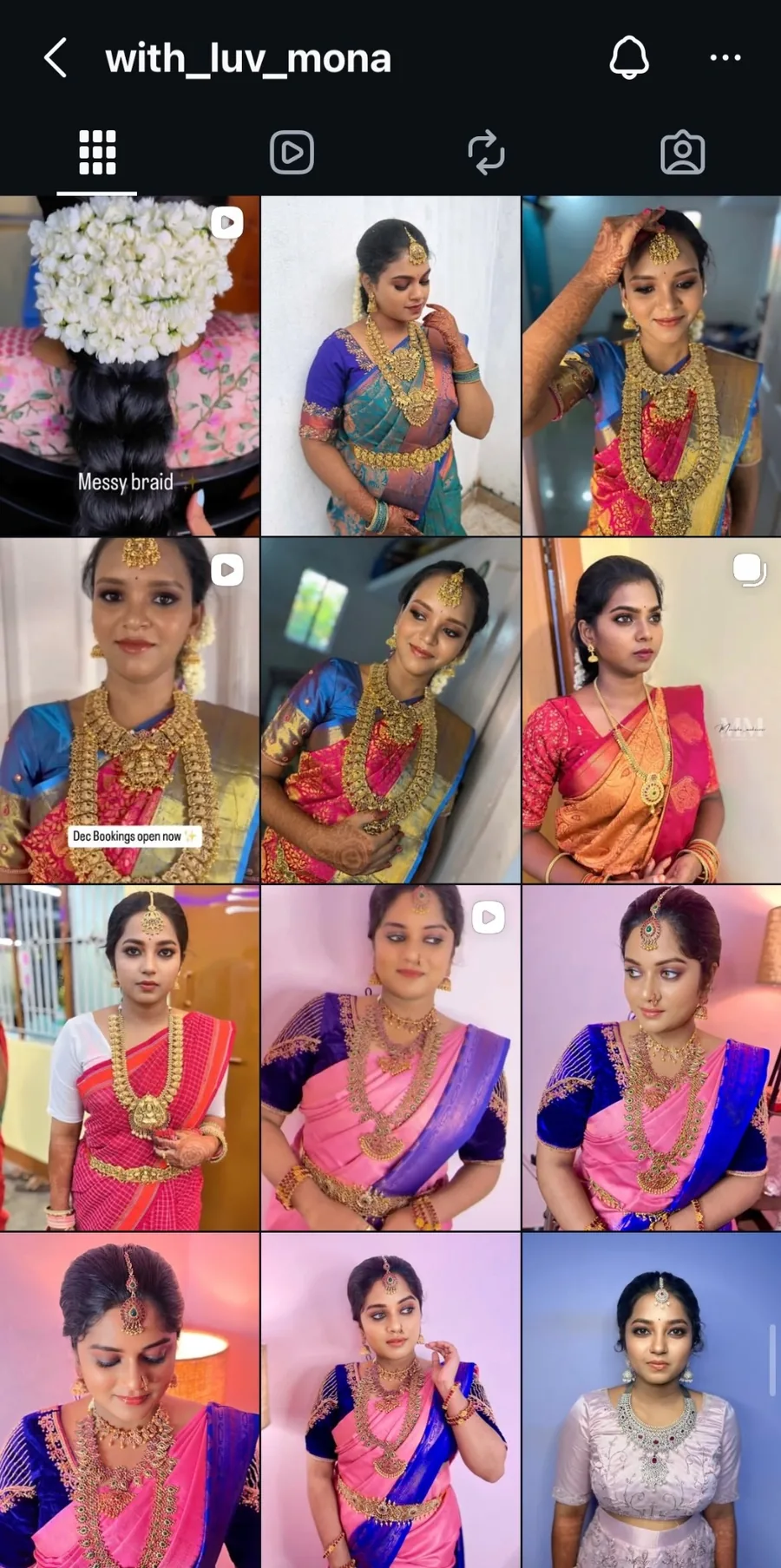Open the lavender lehenga post
781x1568 pixels.
point(651,1399)
